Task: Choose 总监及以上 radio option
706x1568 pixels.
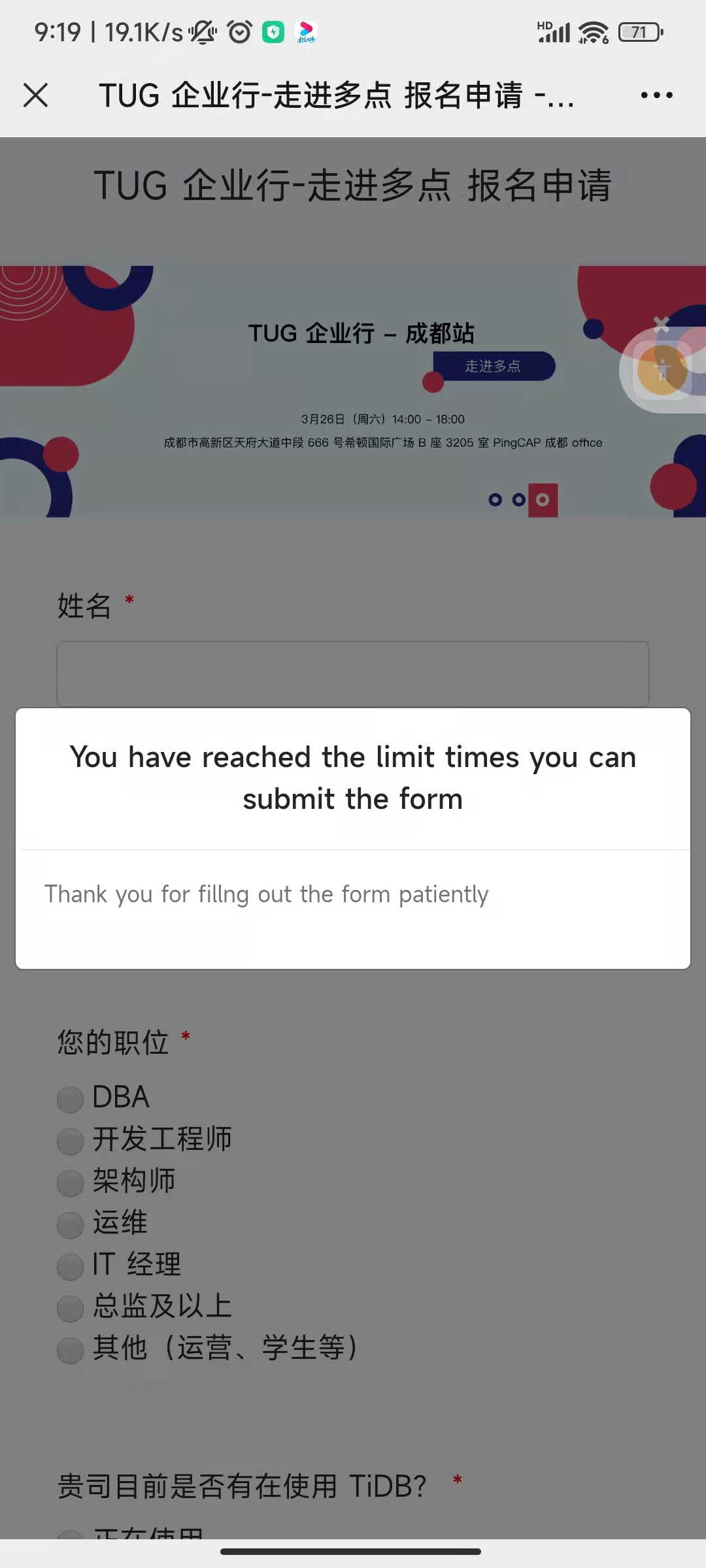Action: (71, 1308)
